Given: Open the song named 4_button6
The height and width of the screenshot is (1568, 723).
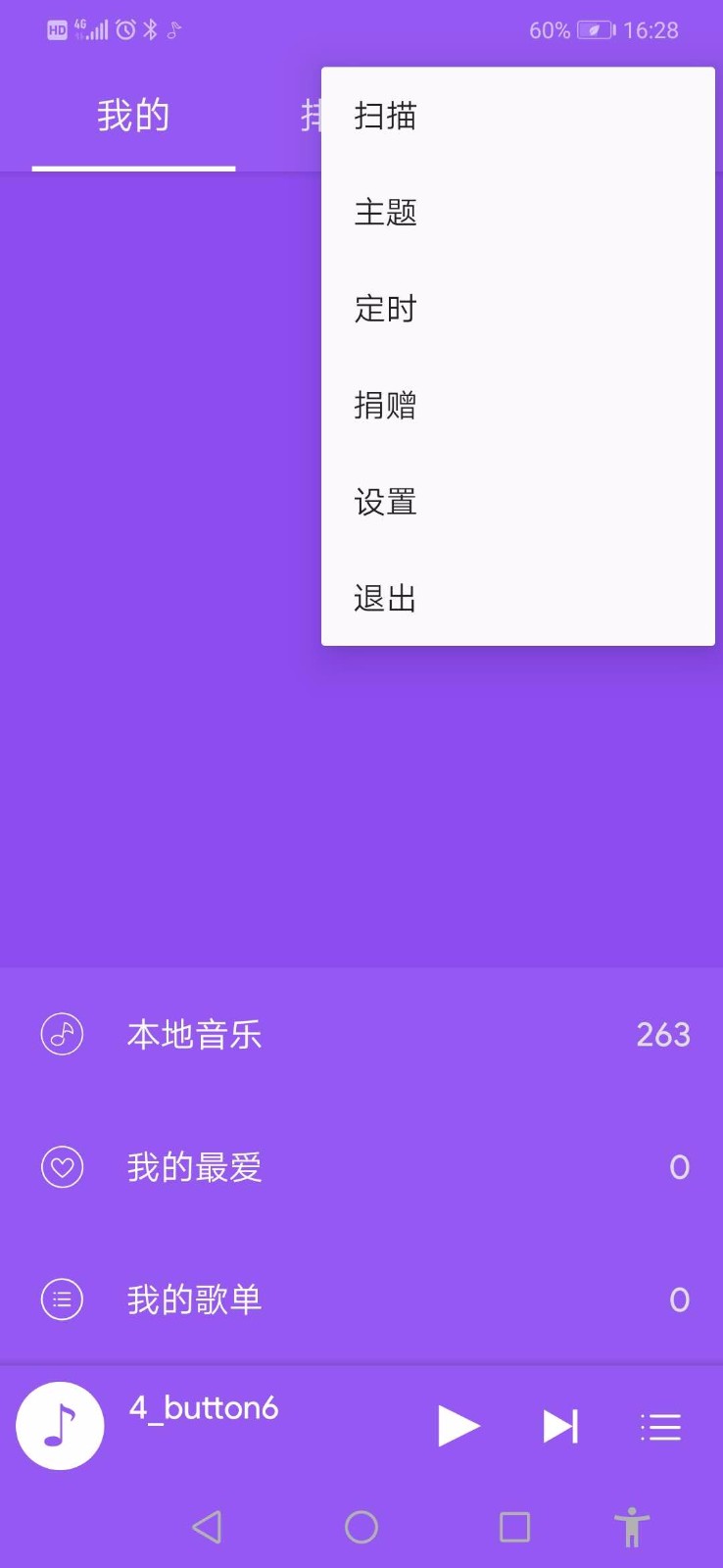Looking at the screenshot, I should 204,1408.
